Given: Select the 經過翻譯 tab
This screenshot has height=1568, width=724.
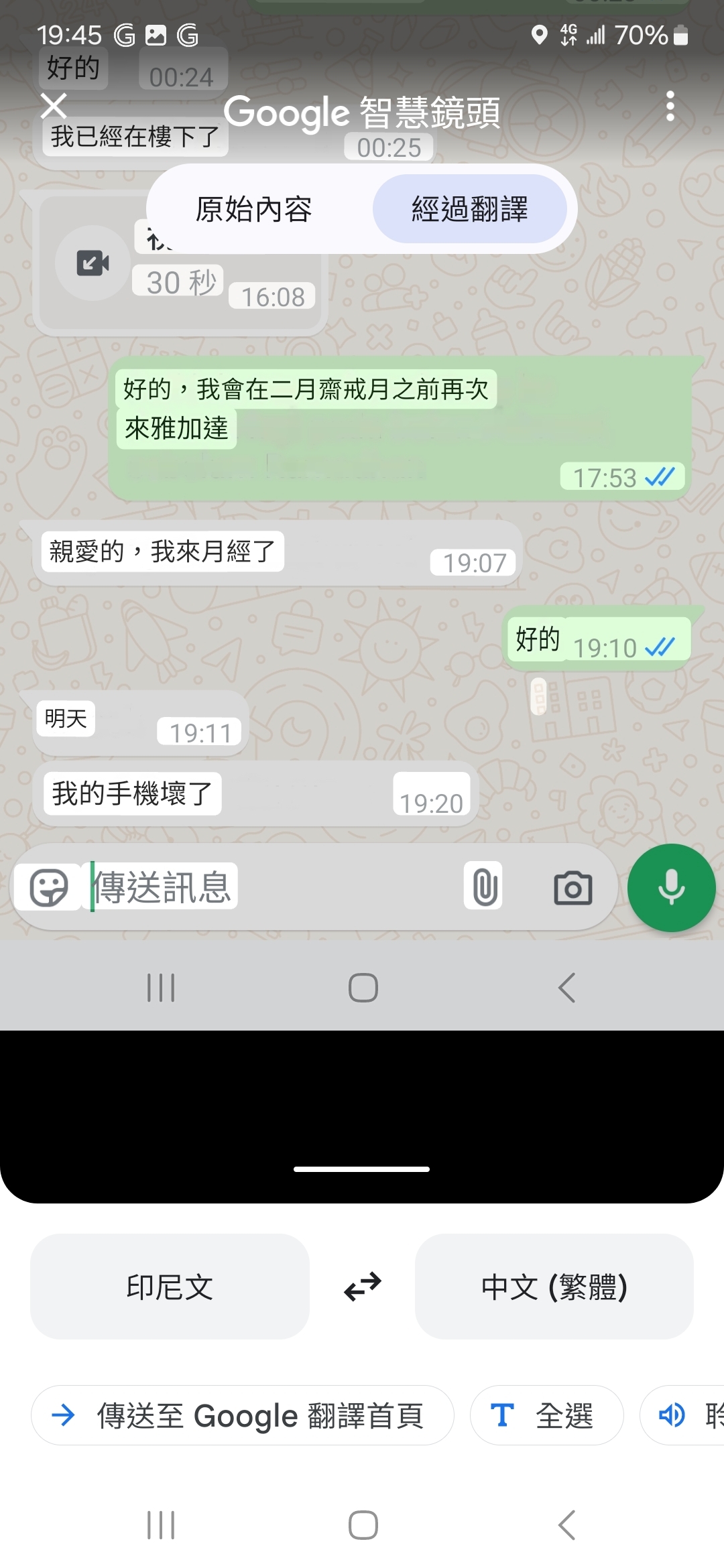Looking at the screenshot, I should [469, 209].
